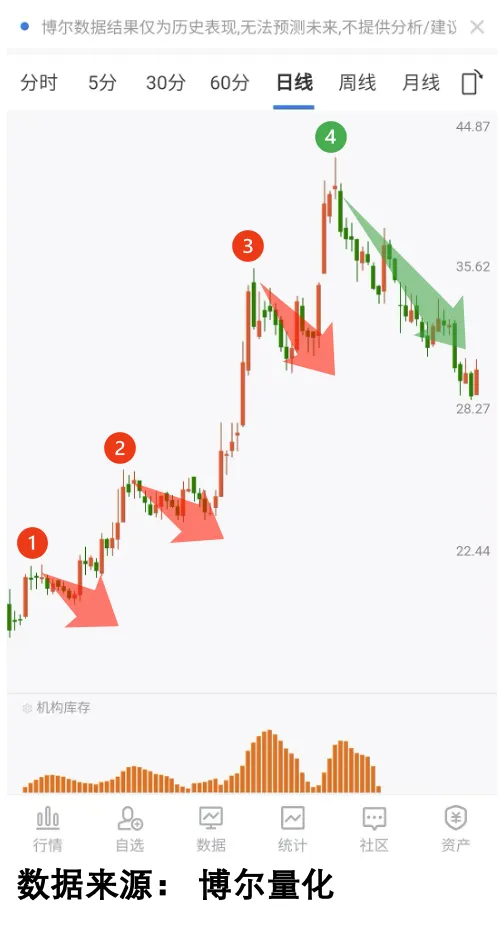
Task: Open the 数据 tab
Action: (x=211, y=830)
